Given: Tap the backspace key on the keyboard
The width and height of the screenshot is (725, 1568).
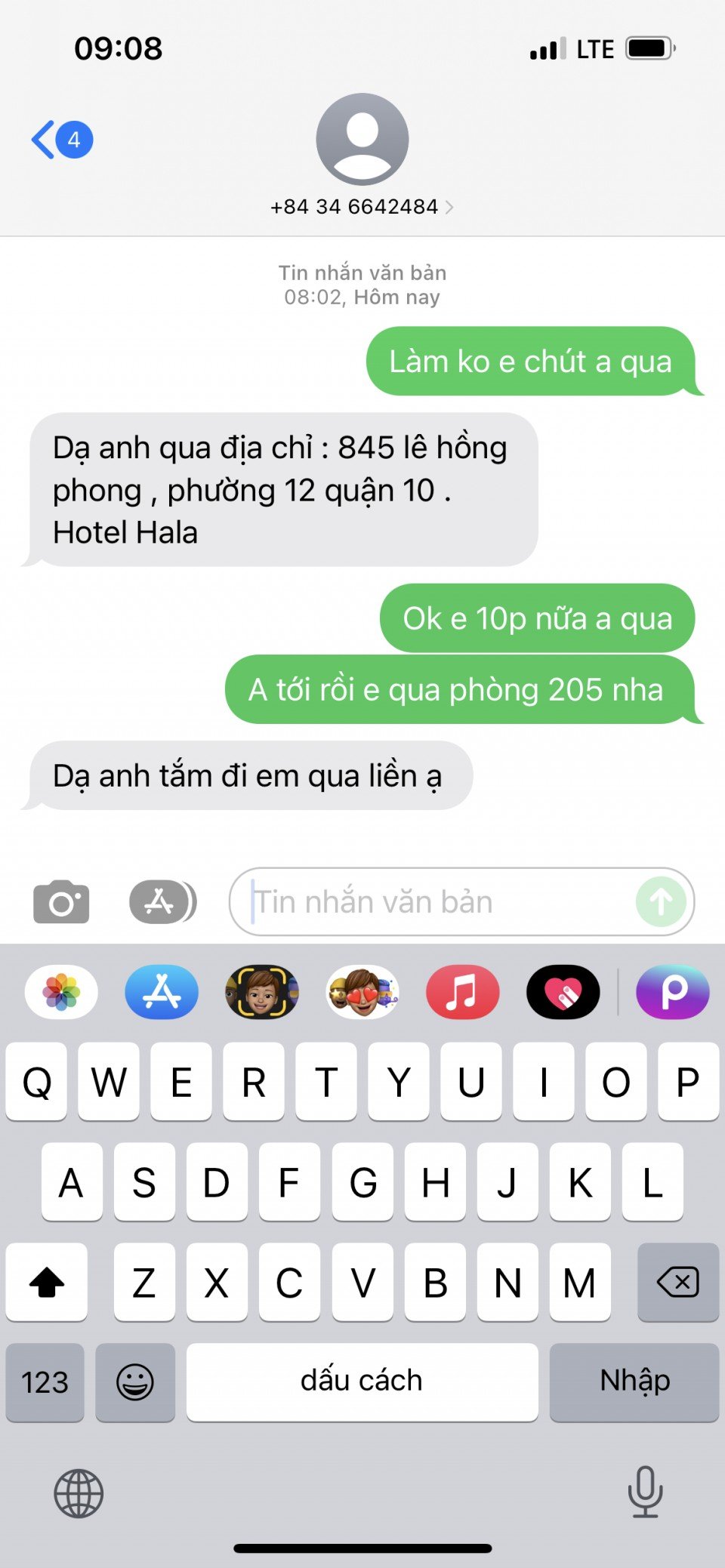Looking at the screenshot, I should [x=677, y=1282].
